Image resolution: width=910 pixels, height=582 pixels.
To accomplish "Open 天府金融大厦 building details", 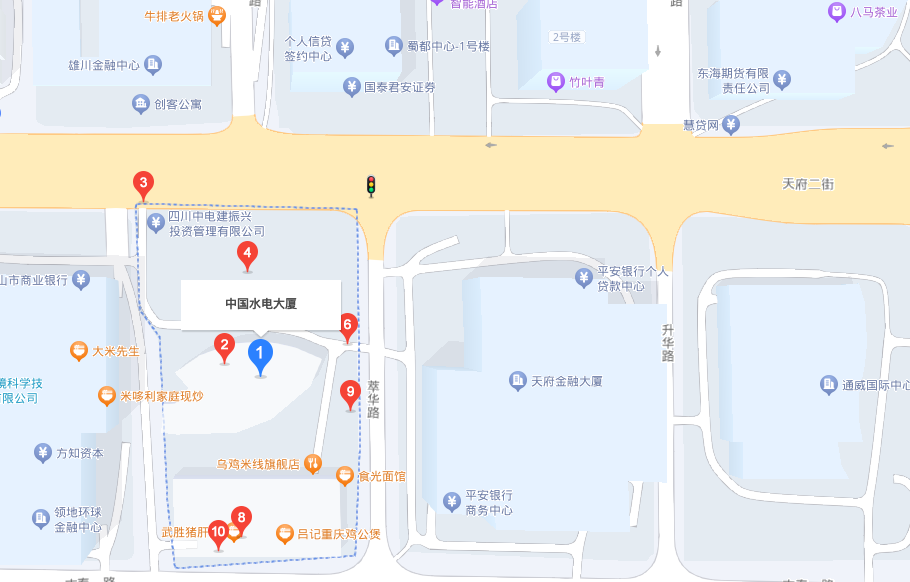I will (518, 380).
